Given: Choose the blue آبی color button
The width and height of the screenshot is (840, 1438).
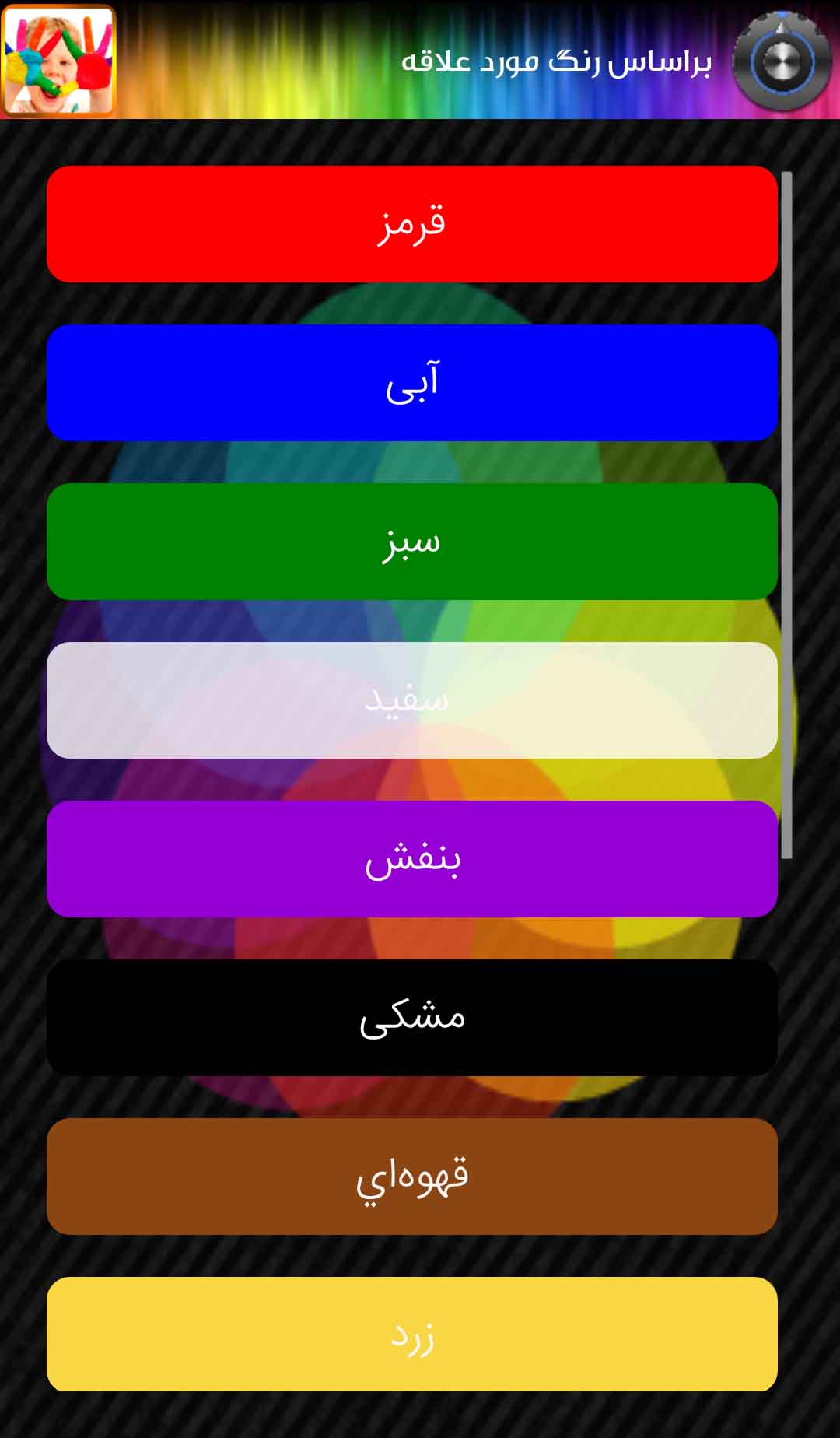Looking at the screenshot, I should [412, 383].
